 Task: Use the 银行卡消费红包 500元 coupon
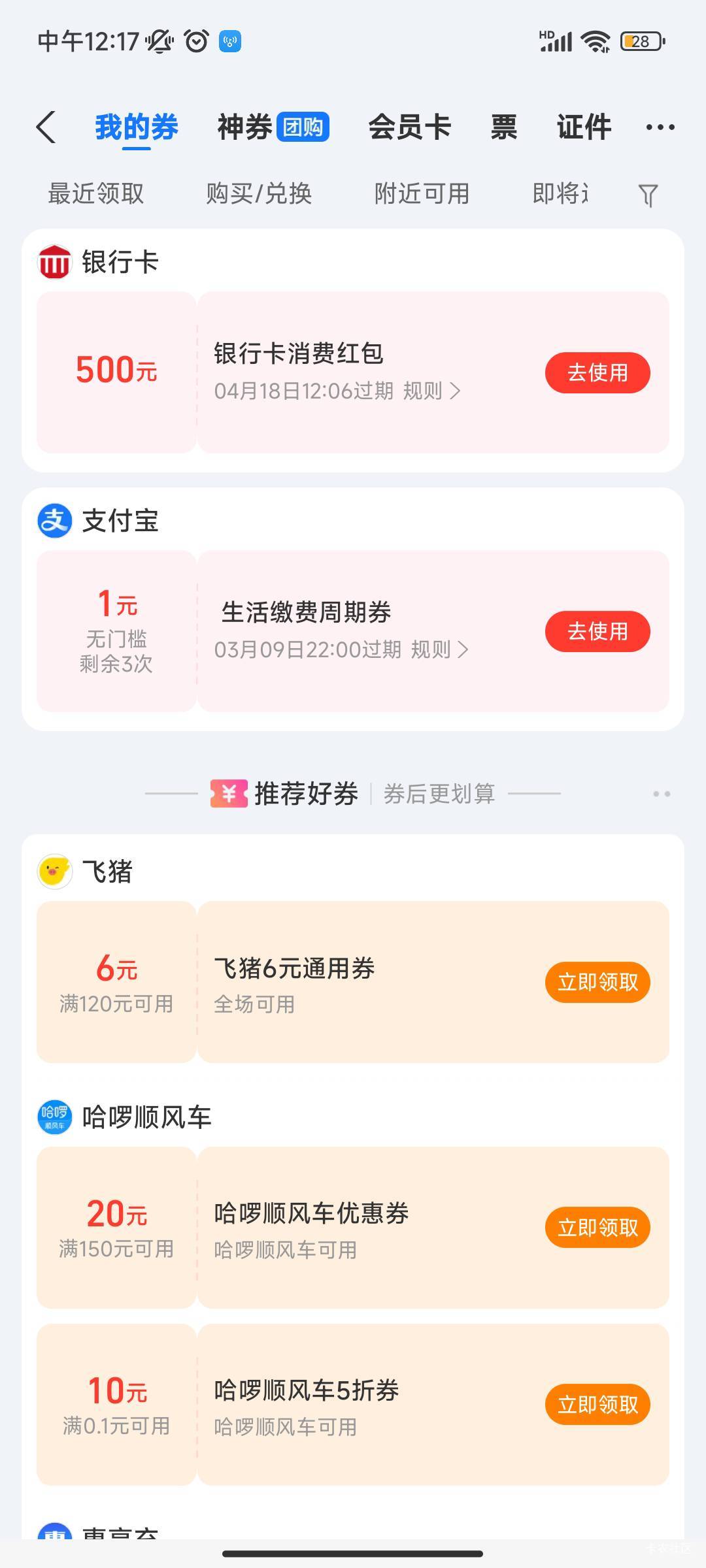coord(597,372)
